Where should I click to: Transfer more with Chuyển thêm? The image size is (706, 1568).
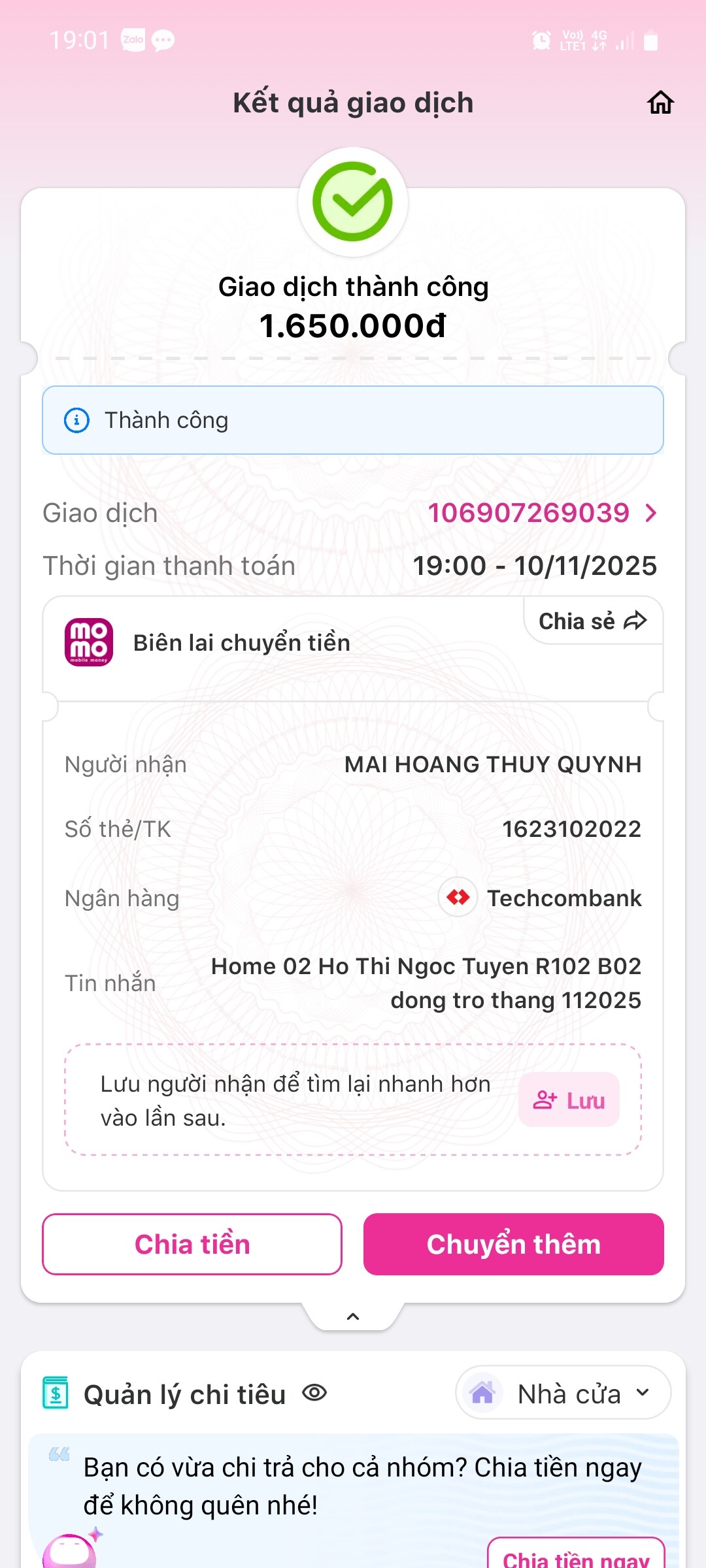pos(513,1244)
